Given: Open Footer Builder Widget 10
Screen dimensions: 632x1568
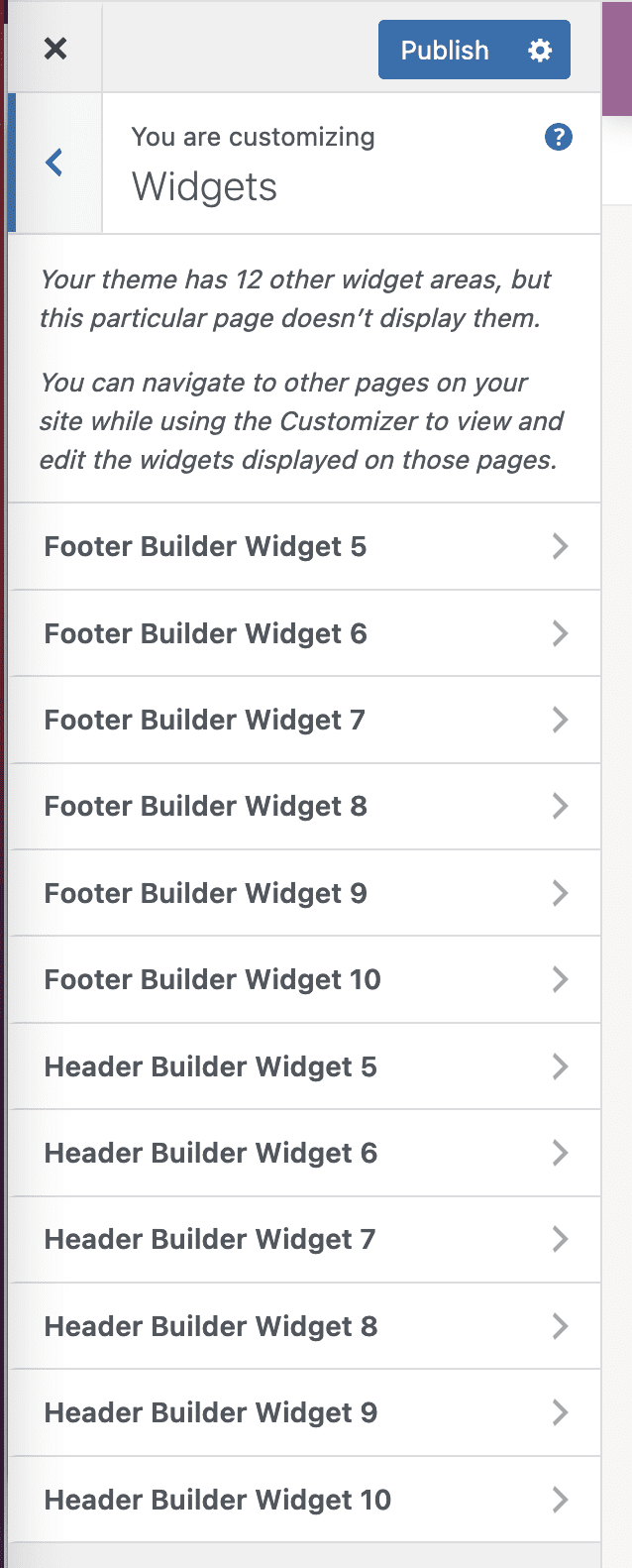Looking at the screenshot, I should pyautogui.click(x=304, y=979).
